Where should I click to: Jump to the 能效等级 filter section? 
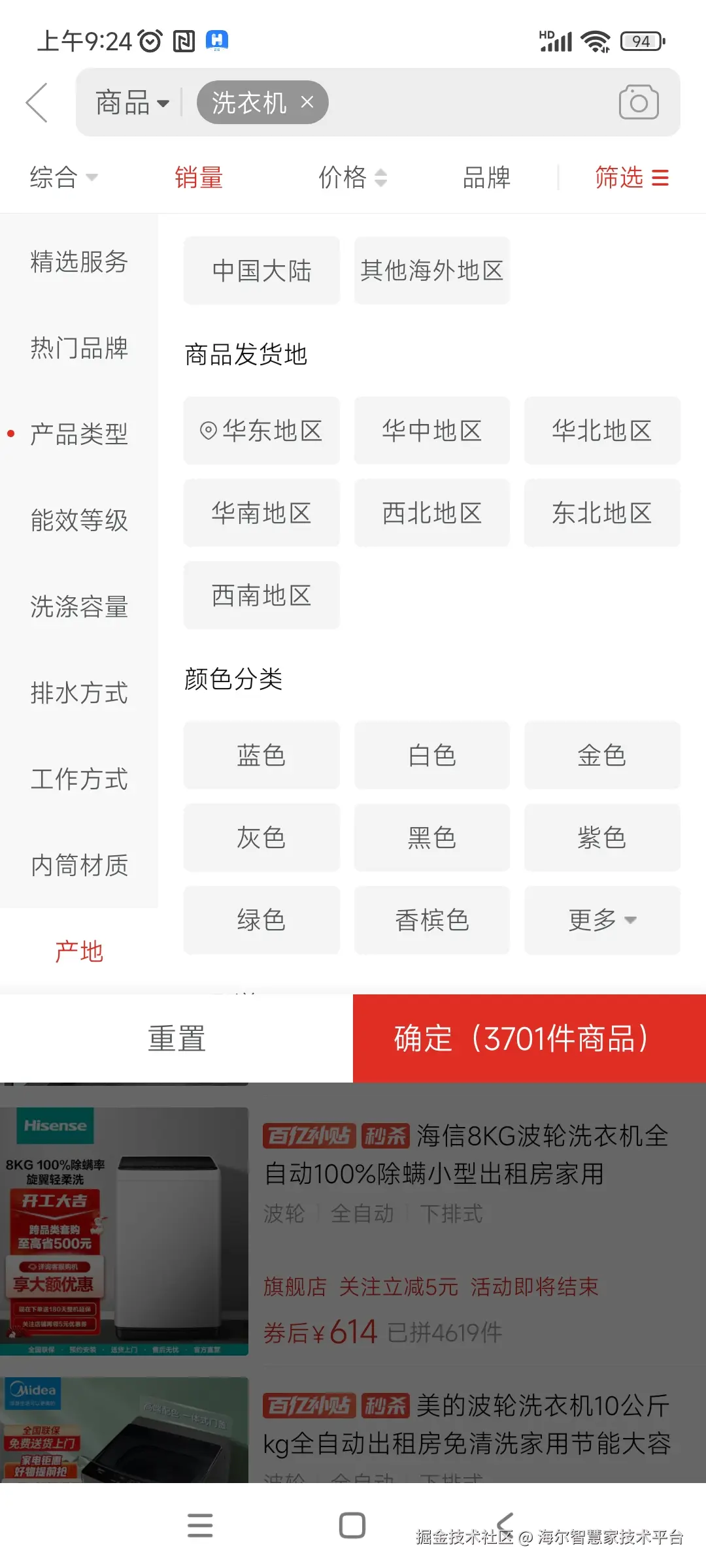point(79,520)
